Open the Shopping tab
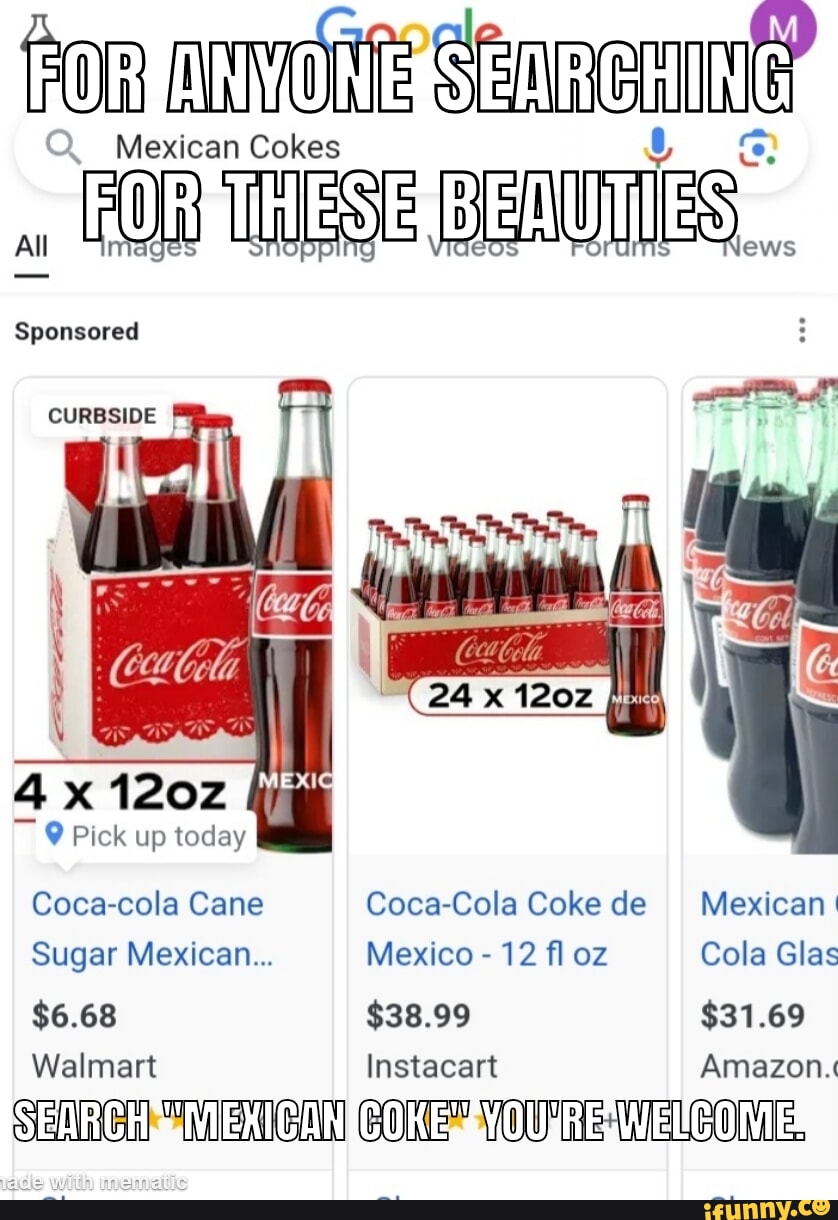Screen dimensions: 838x1220 [x=310, y=245]
